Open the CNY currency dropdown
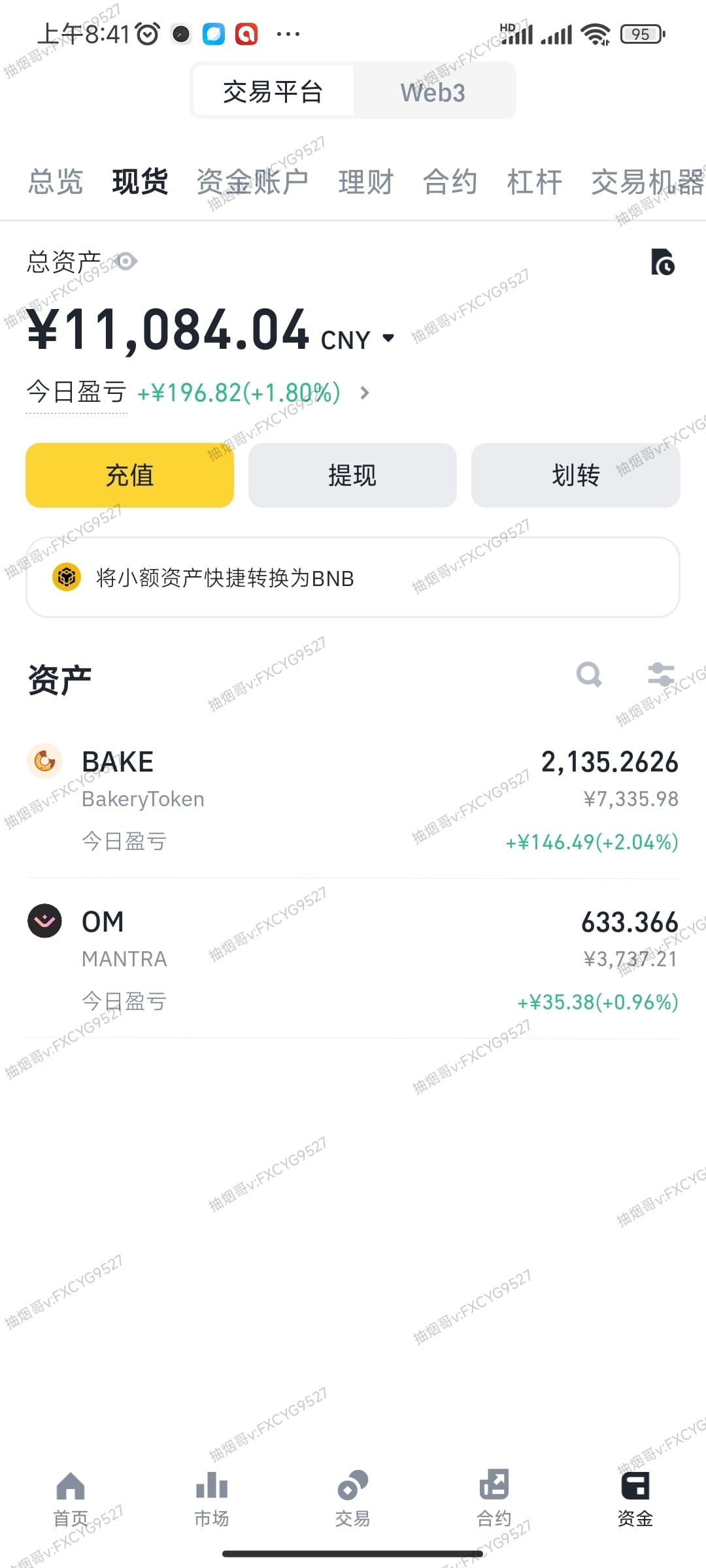The image size is (706, 1568). coord(356,338)
